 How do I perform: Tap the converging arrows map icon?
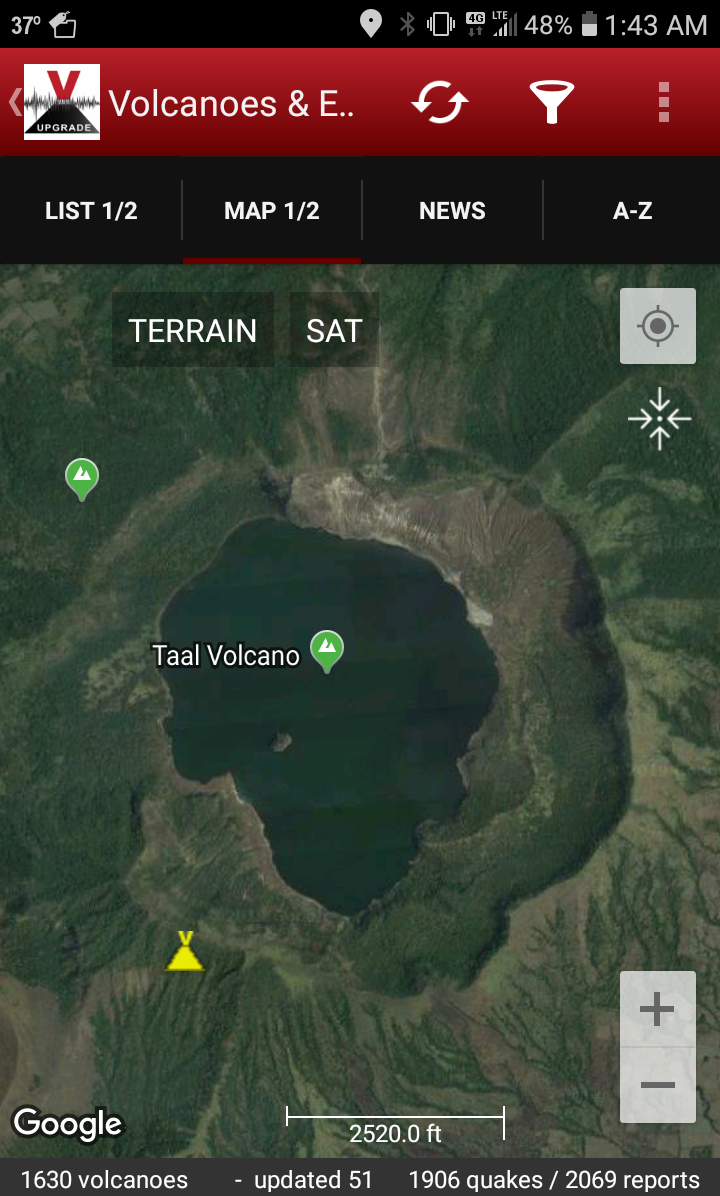point(659,418)
